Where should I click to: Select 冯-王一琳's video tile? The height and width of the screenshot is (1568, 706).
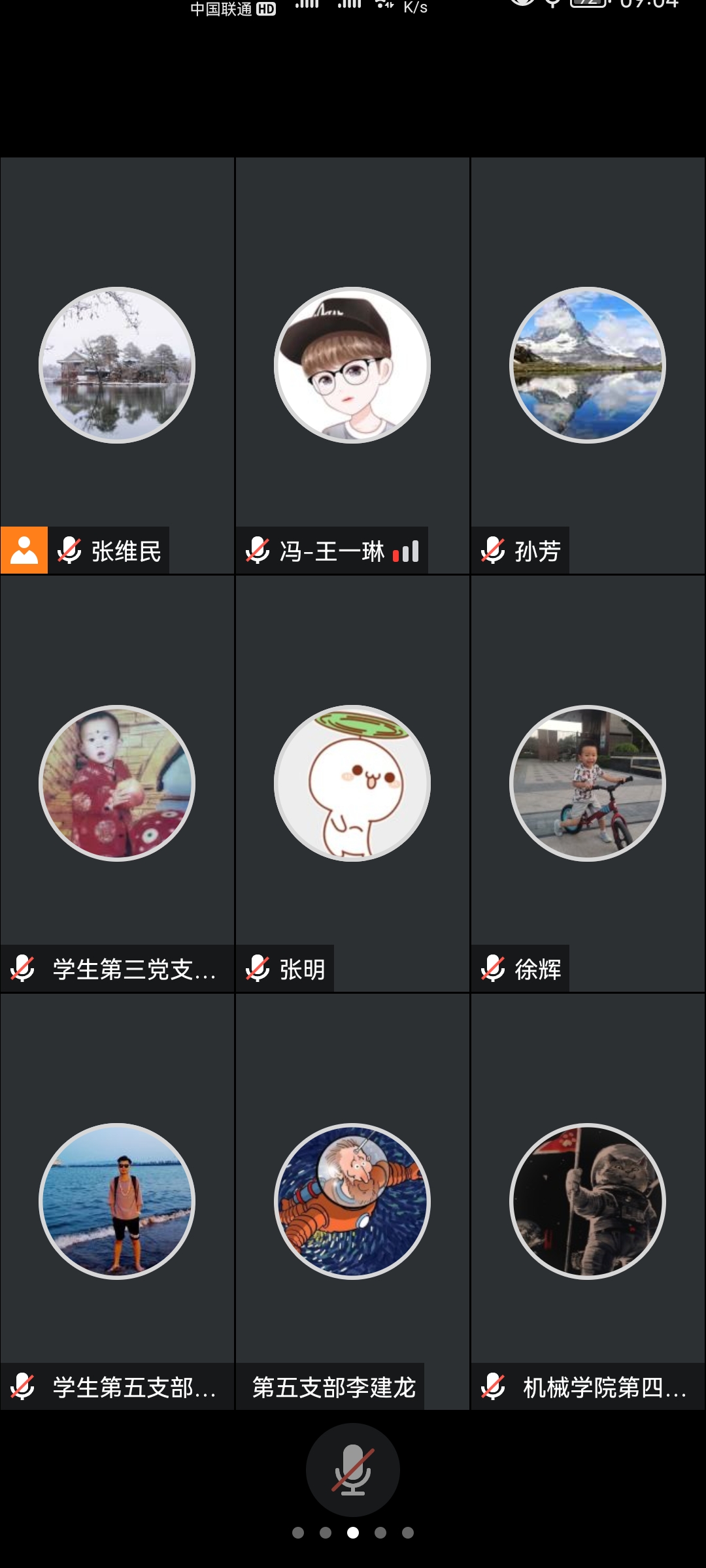[352, 365]
